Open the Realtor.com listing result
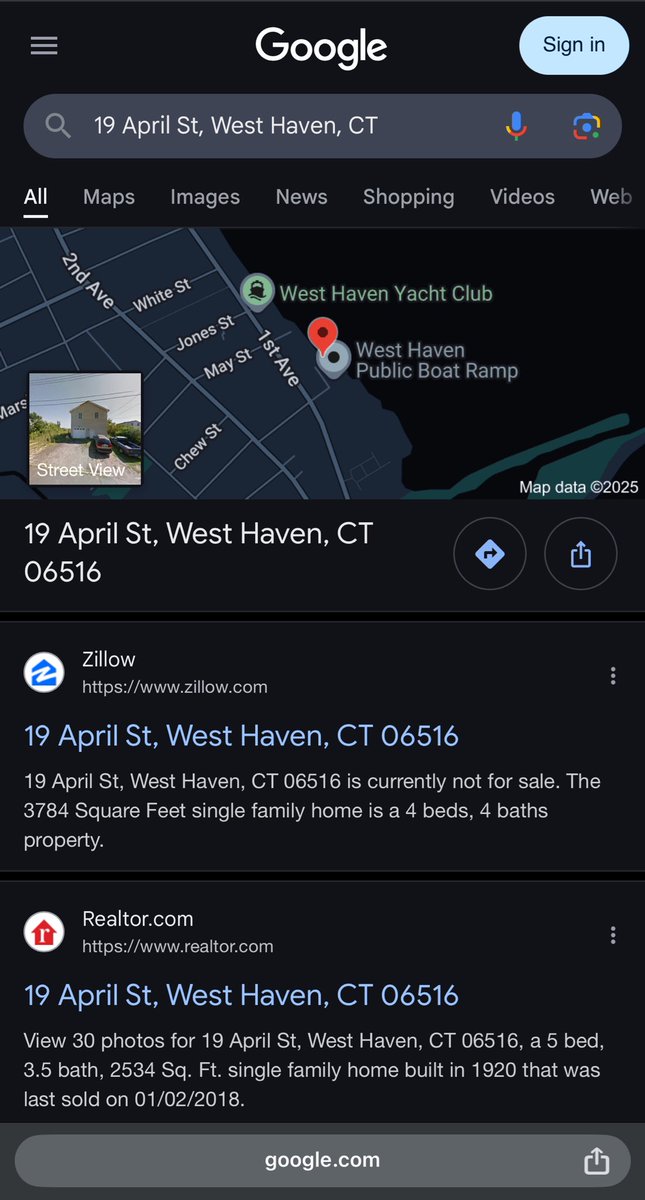 (241, 995)
